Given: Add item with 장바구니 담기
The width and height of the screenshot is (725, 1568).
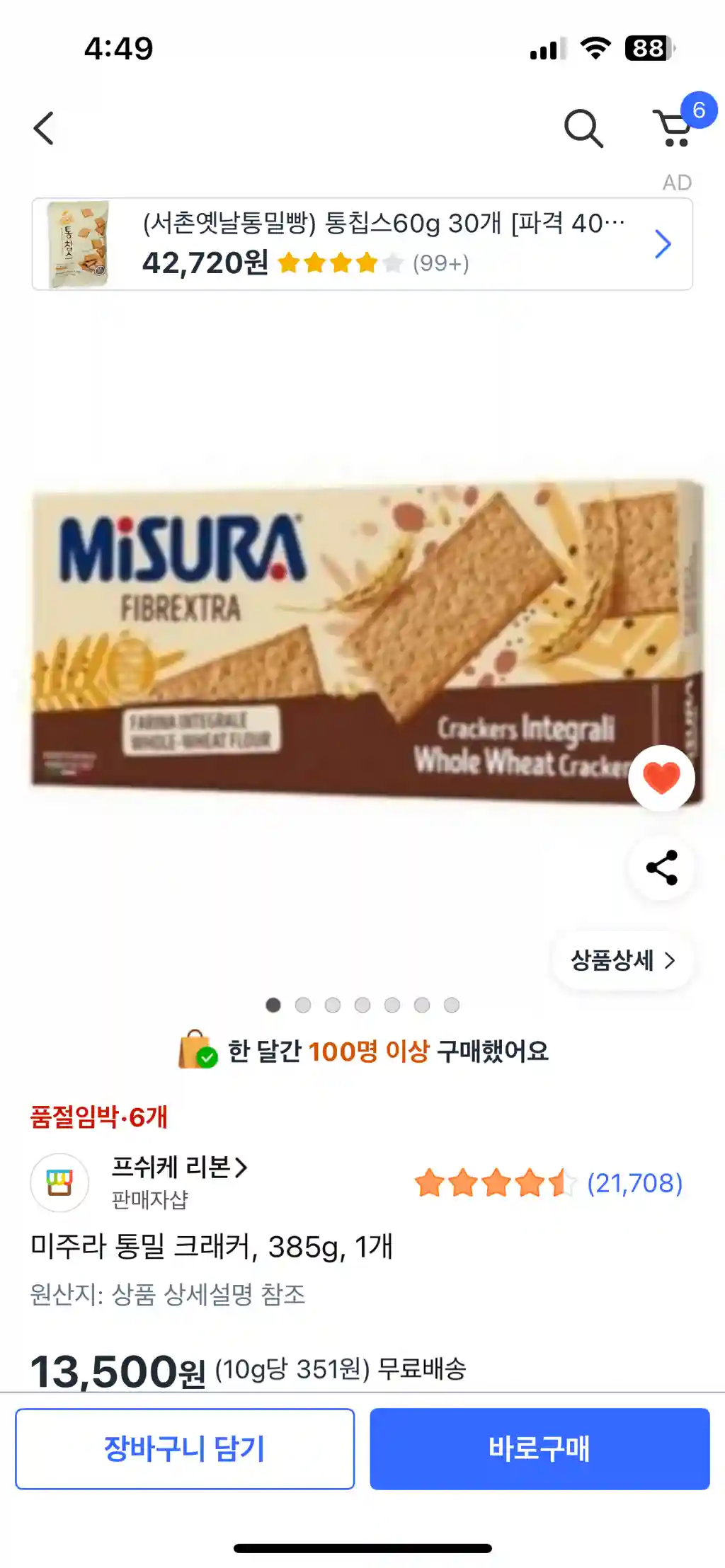Looking at the screenshot, I should [185, 1448].
